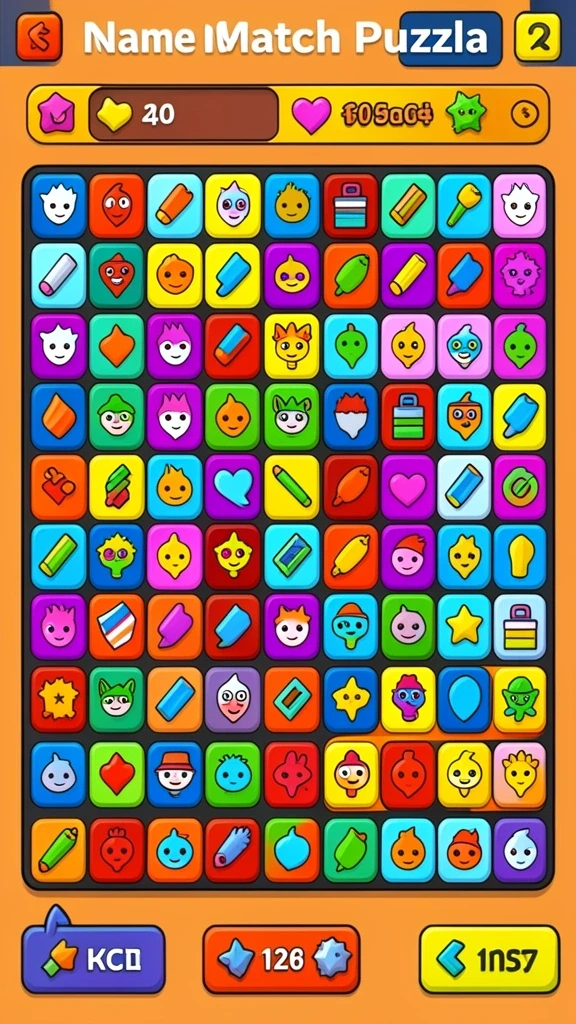
Task: Use the orange 126 booster button
Action: point(281,959)
